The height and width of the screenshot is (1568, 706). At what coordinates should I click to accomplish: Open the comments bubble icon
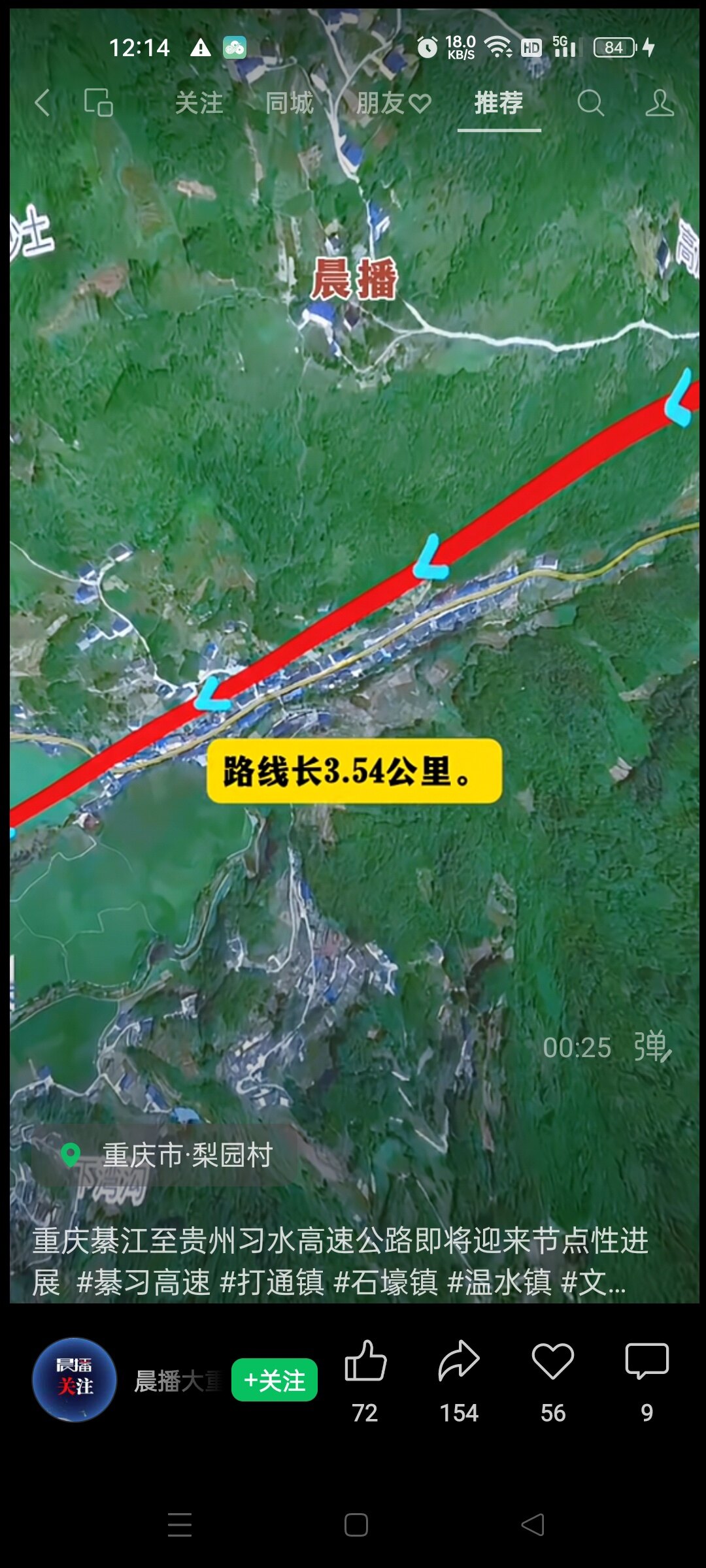pos(647,1362)
